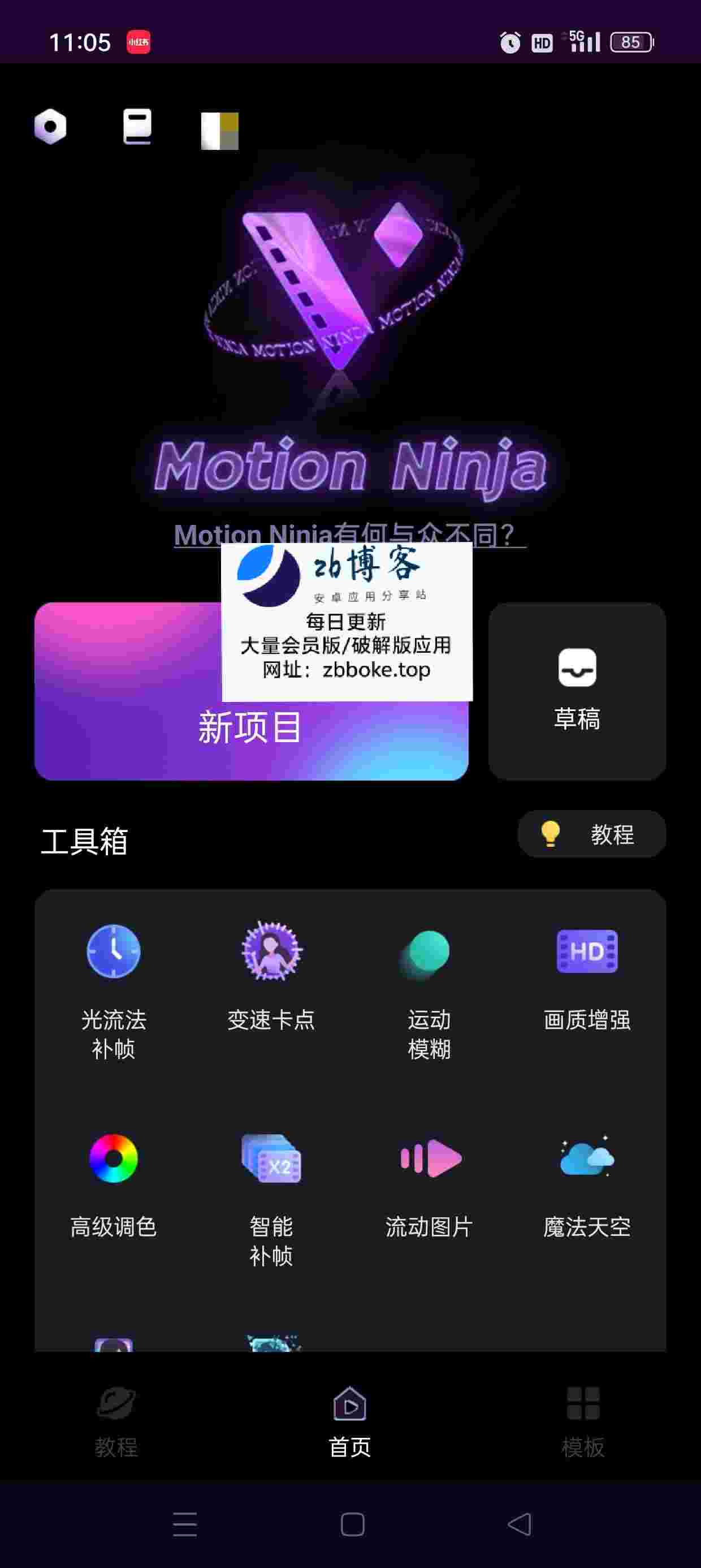Viewport: 701px width, 1568px height.
Task: Launch the motion blur tool (运动模糊)
Action: click(429, 990)
